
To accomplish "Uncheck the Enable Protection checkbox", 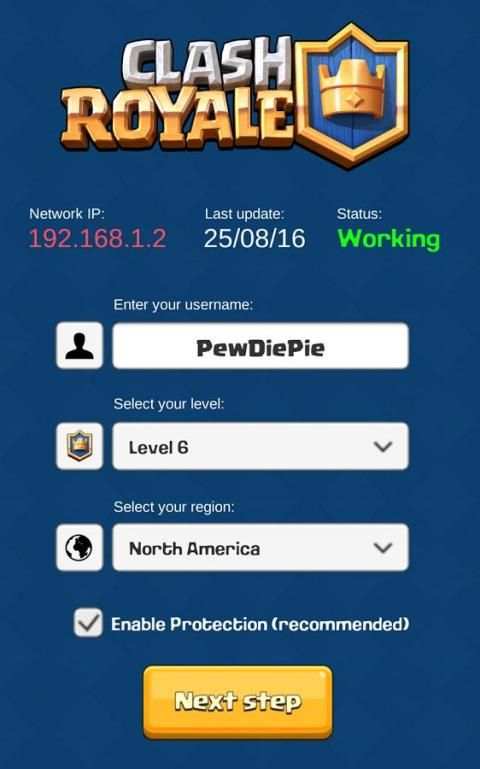I will [88, 623].
